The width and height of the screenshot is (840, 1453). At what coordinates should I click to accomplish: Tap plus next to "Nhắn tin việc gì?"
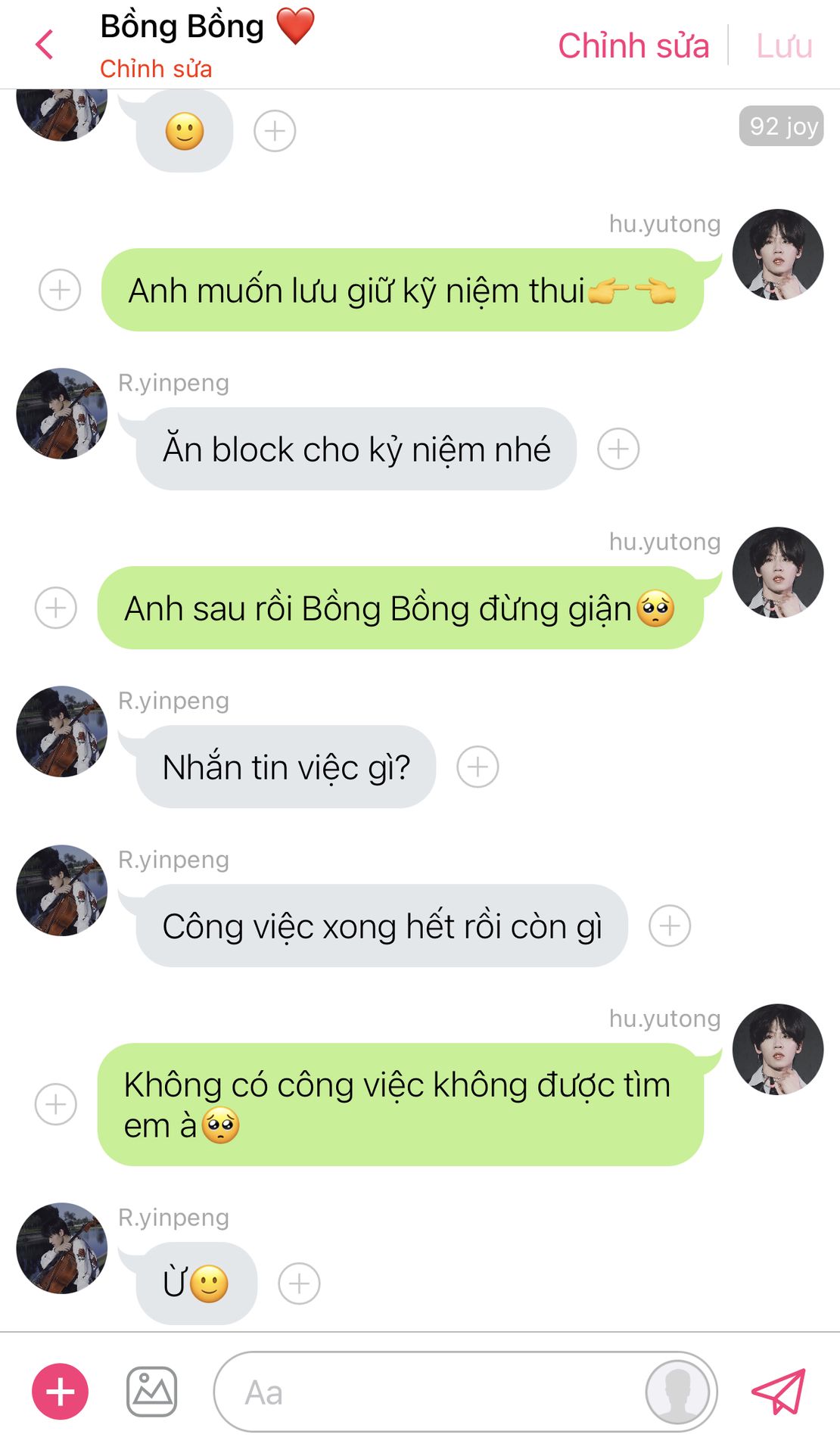[478, 767]
